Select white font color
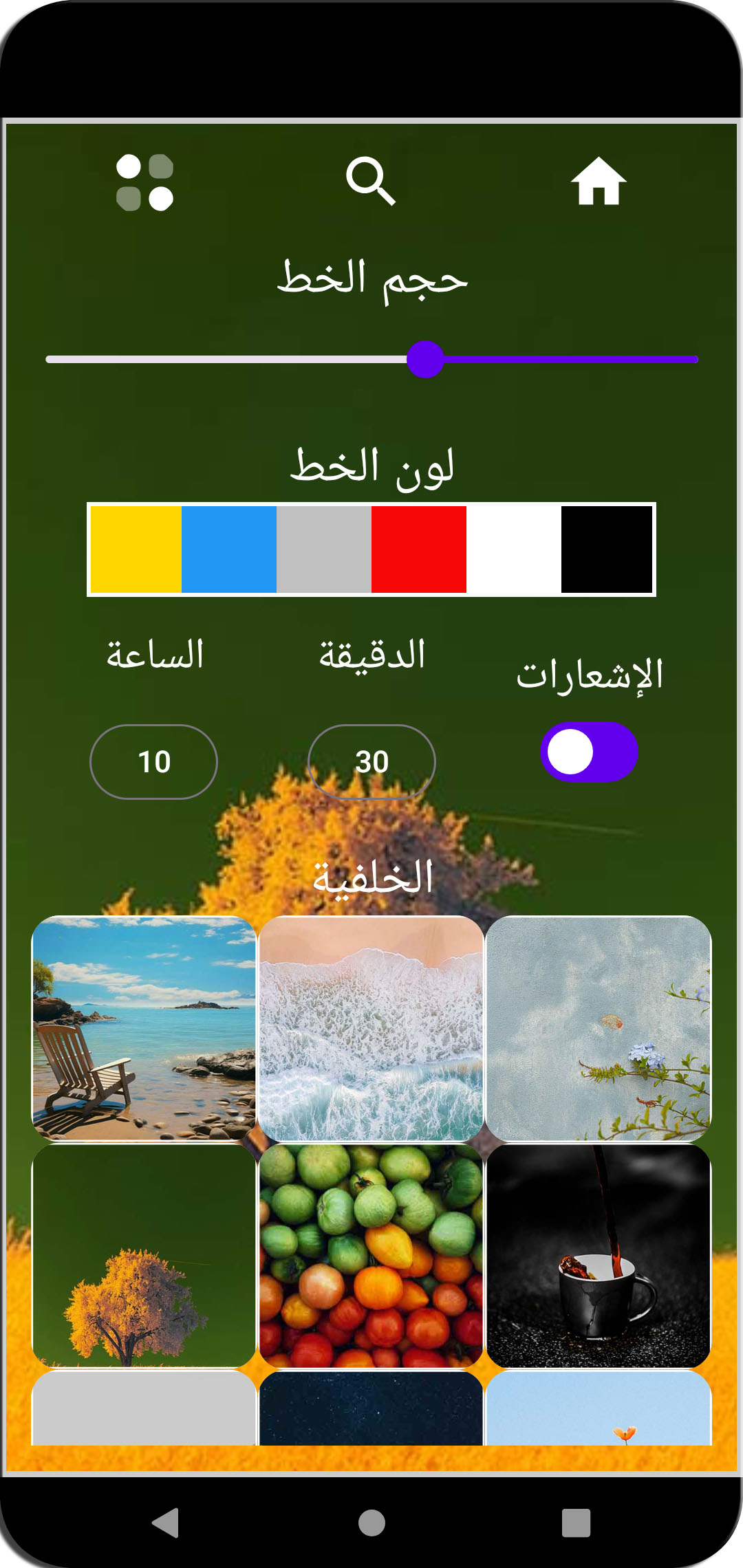The width and height of the screenshot is (743, 1568). [x=513, y=549]
